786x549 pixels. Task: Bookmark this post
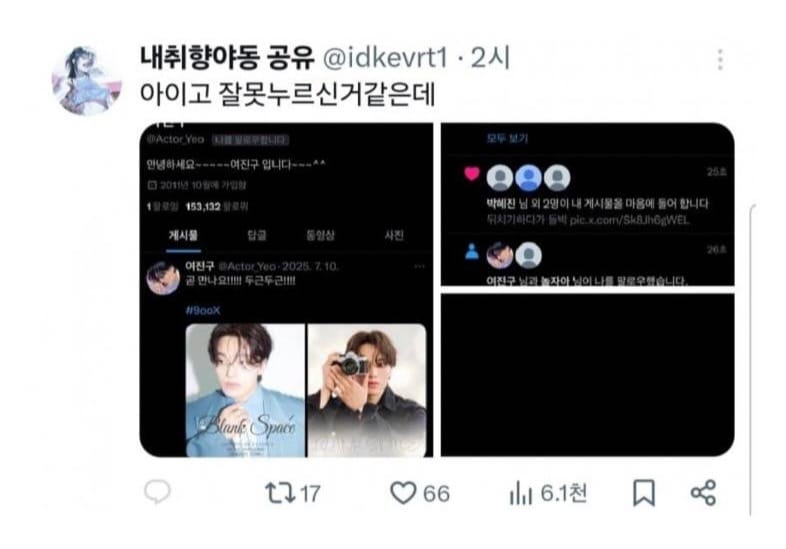tap(644, 492)
